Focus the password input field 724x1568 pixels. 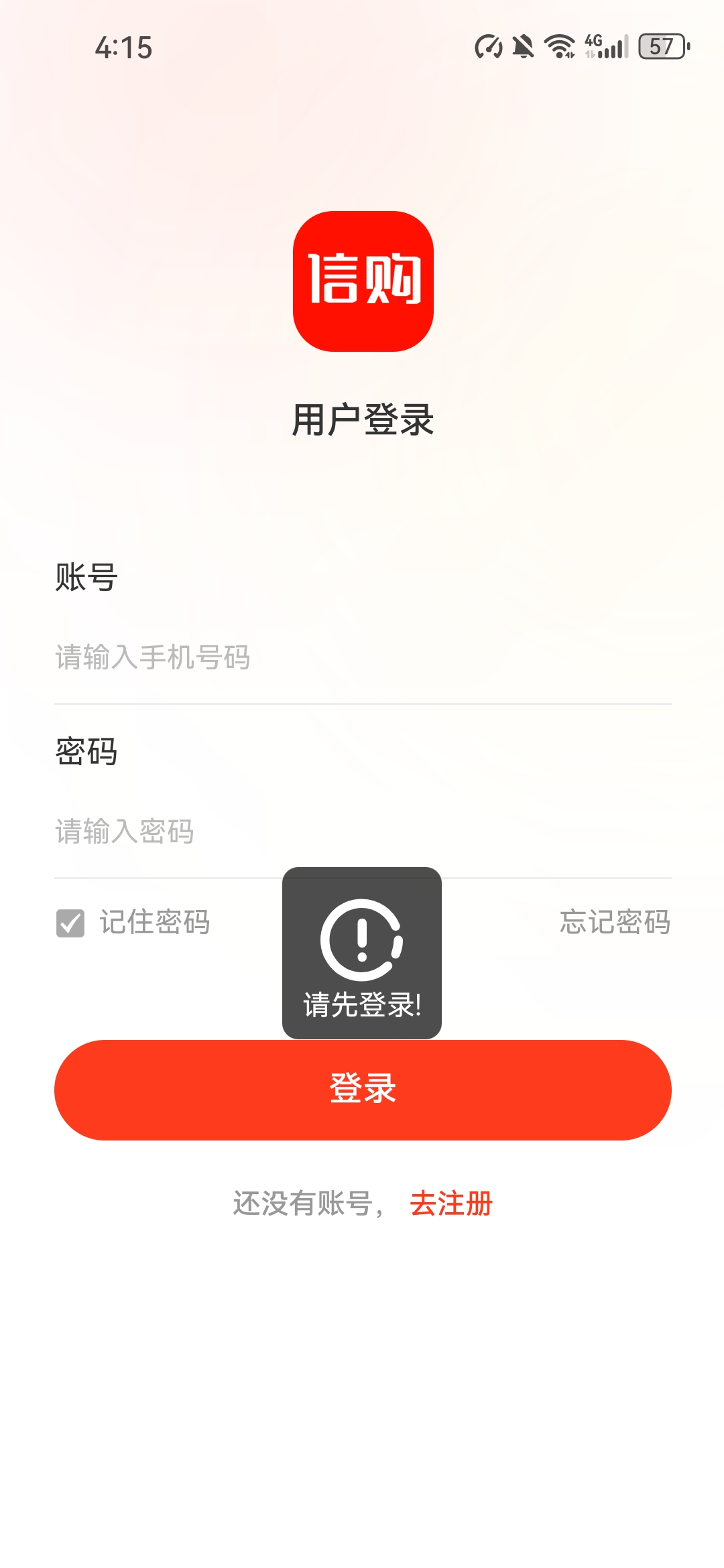pyautogui.click(x=363, y=832)
